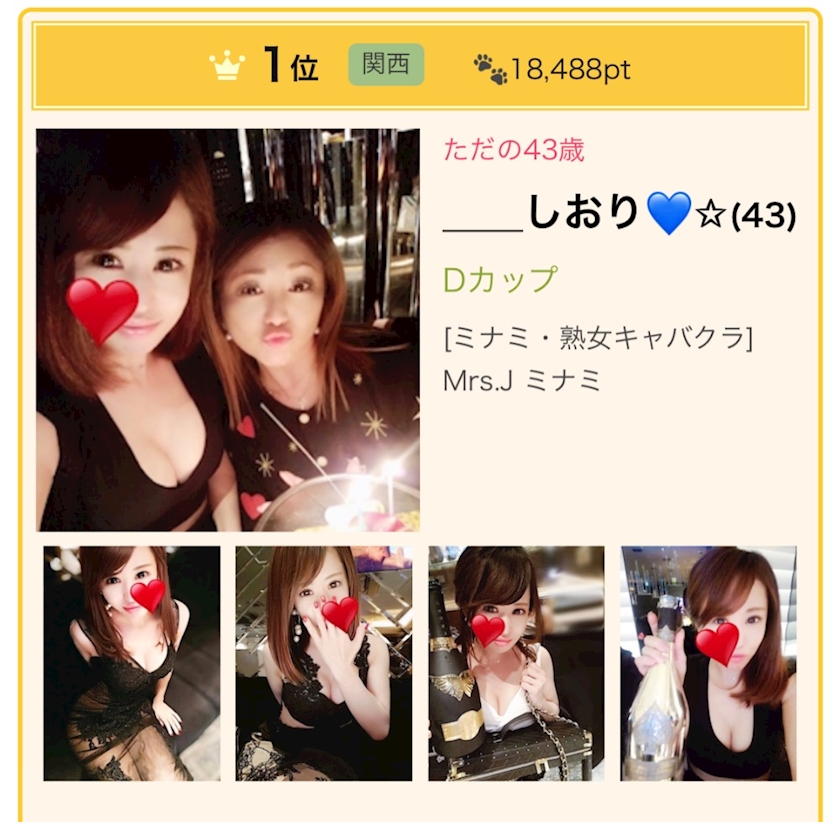Open the large profile photo of しおり
This screenshot has width=840, height=822.
pyautogui.click(x=228, y=330)
